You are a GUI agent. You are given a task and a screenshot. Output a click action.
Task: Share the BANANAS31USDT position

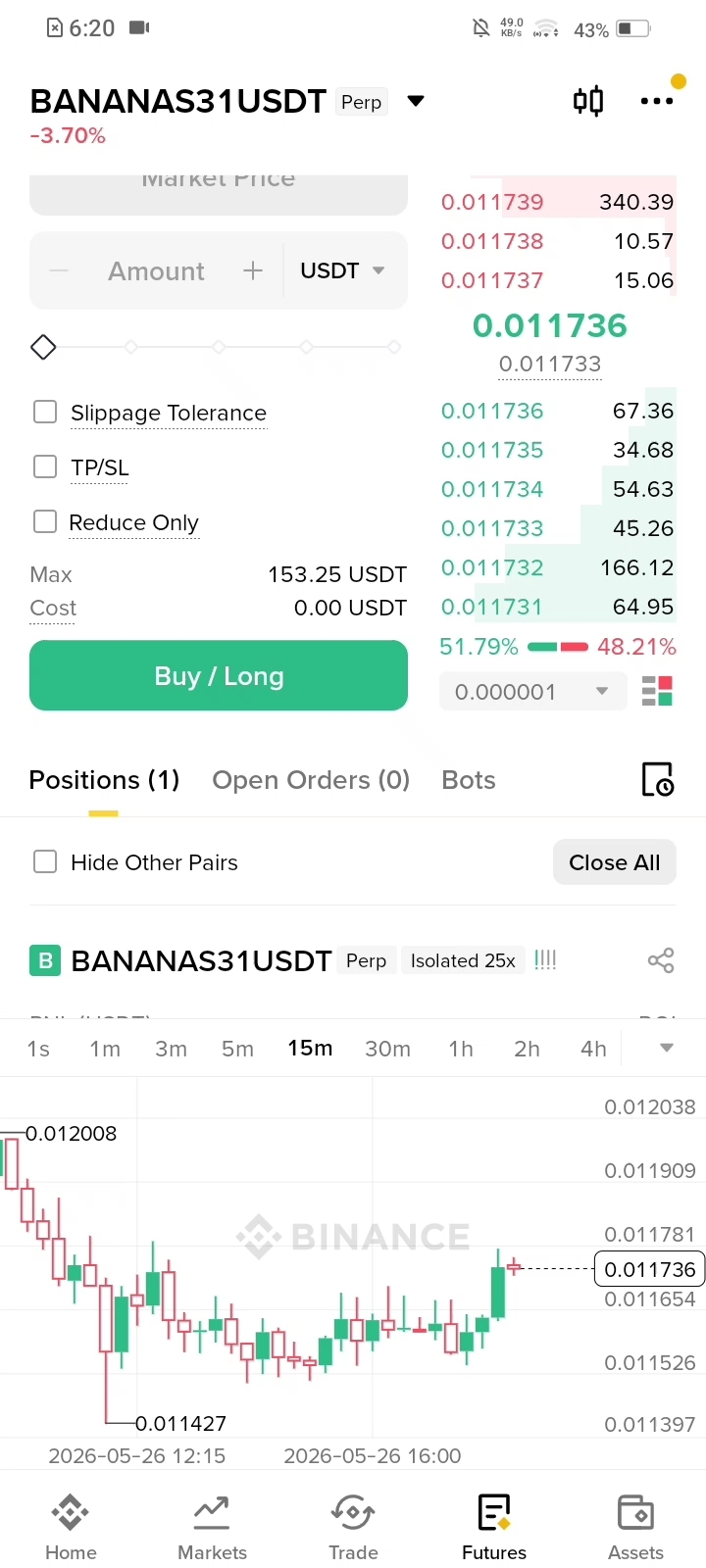coord(661,960)
